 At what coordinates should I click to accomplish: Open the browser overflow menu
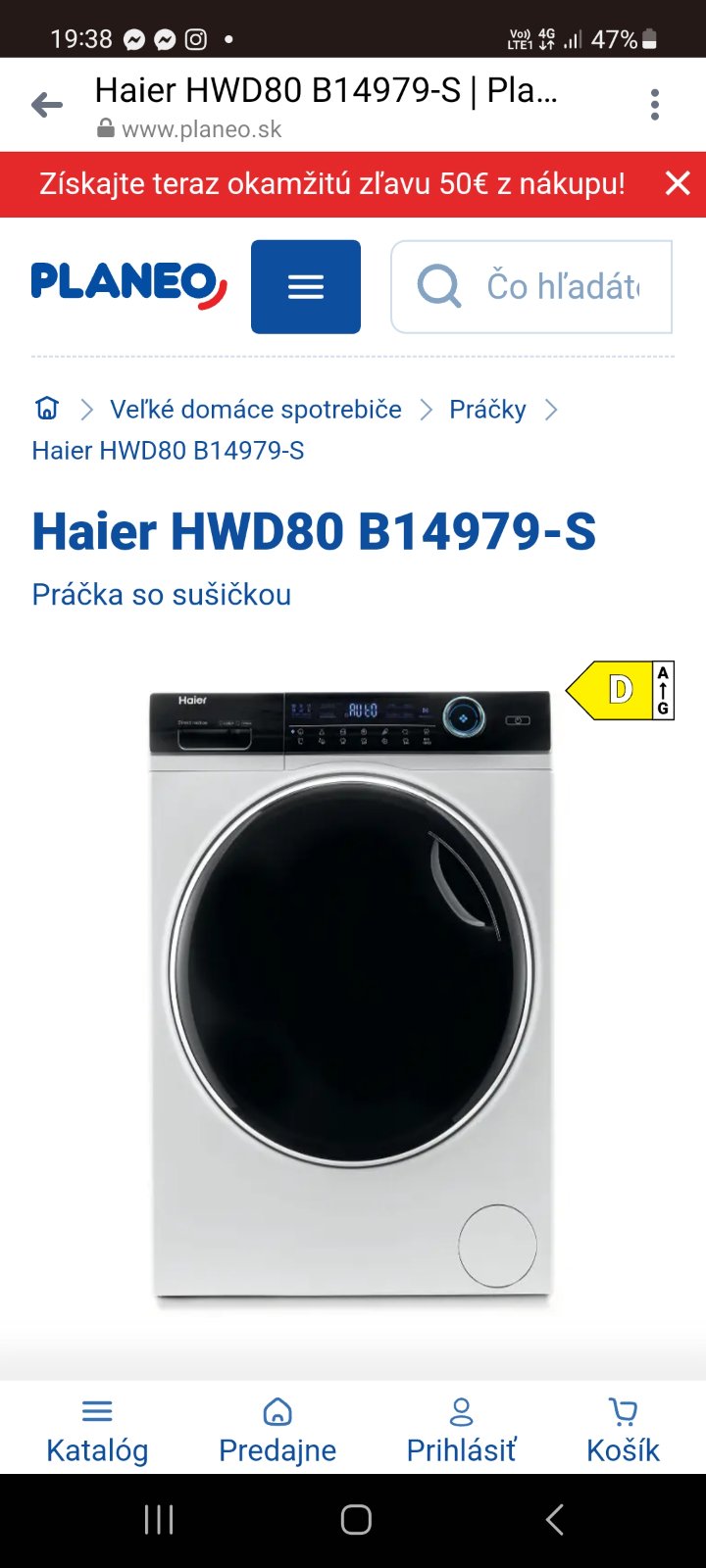(655, 105)
